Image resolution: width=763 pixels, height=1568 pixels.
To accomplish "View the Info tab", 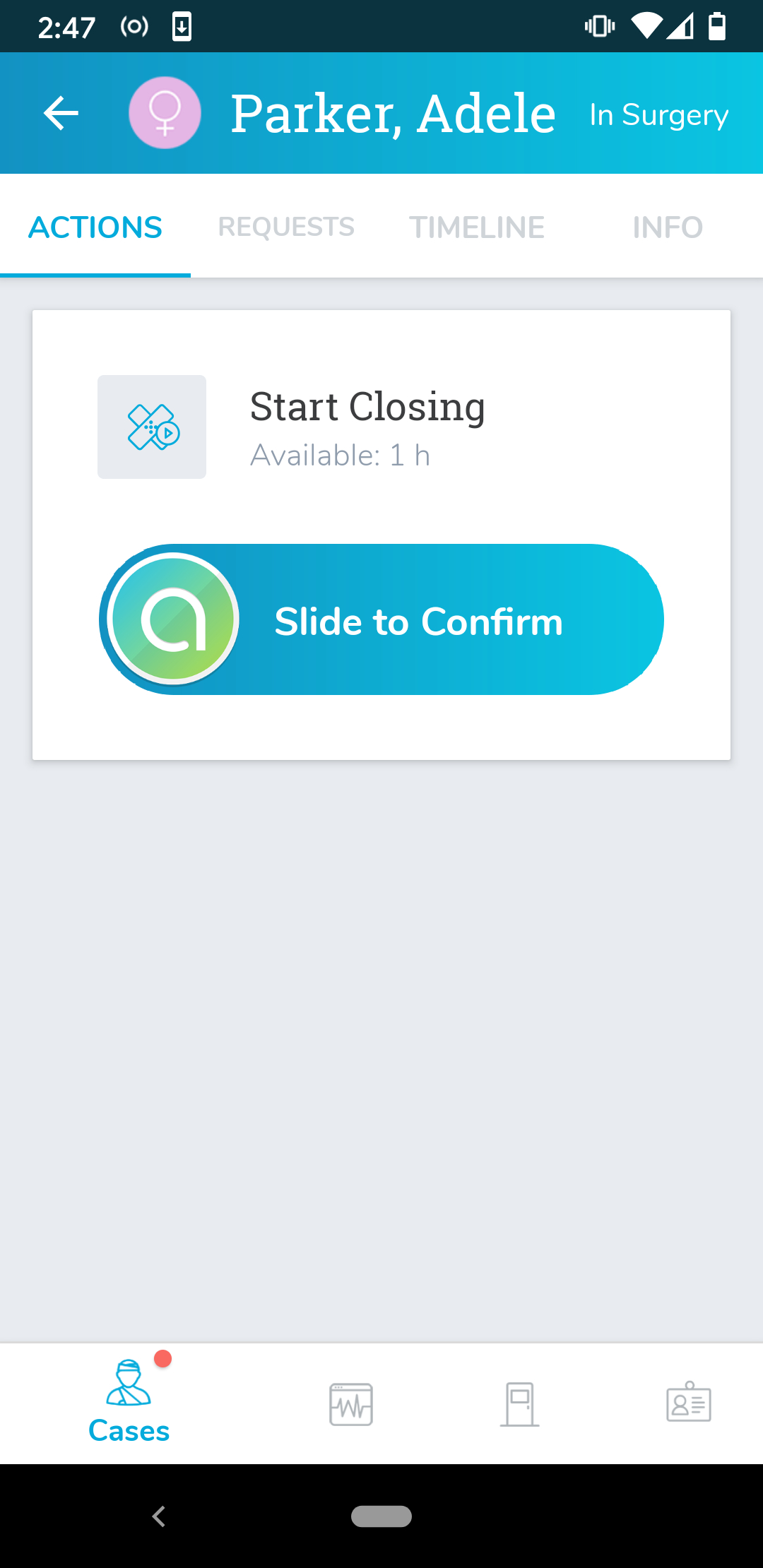I will (x=668, y=227).
